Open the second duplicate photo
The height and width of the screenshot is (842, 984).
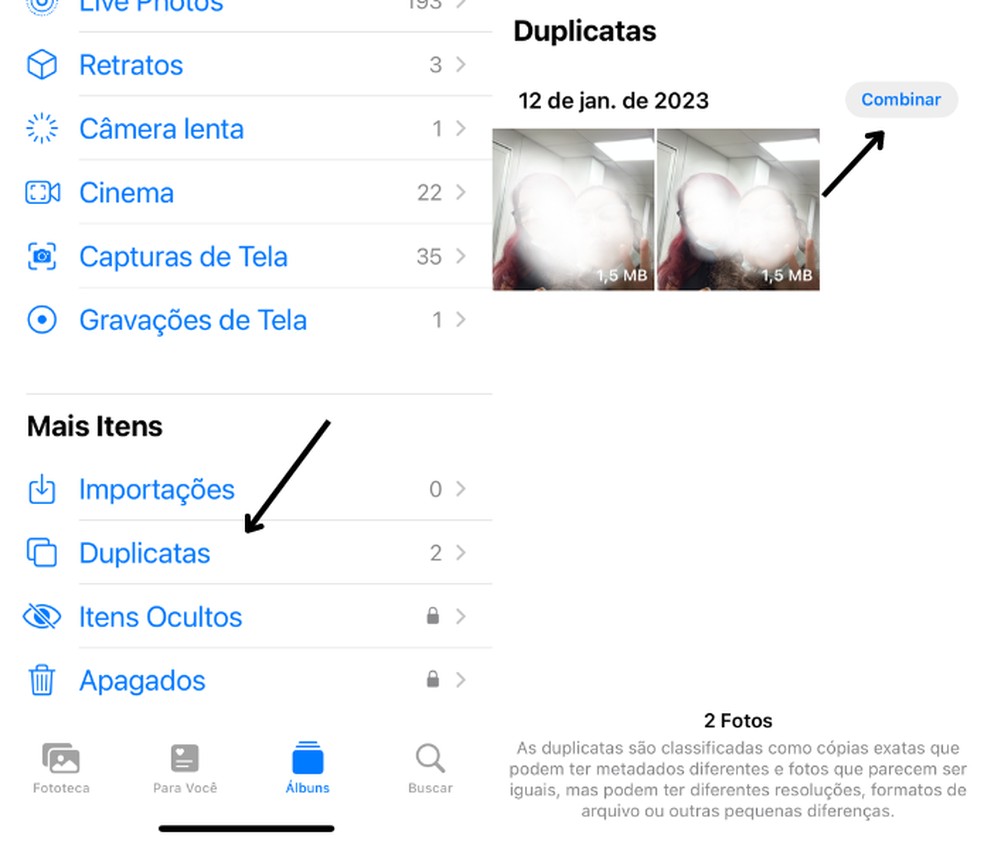point(738,209)
